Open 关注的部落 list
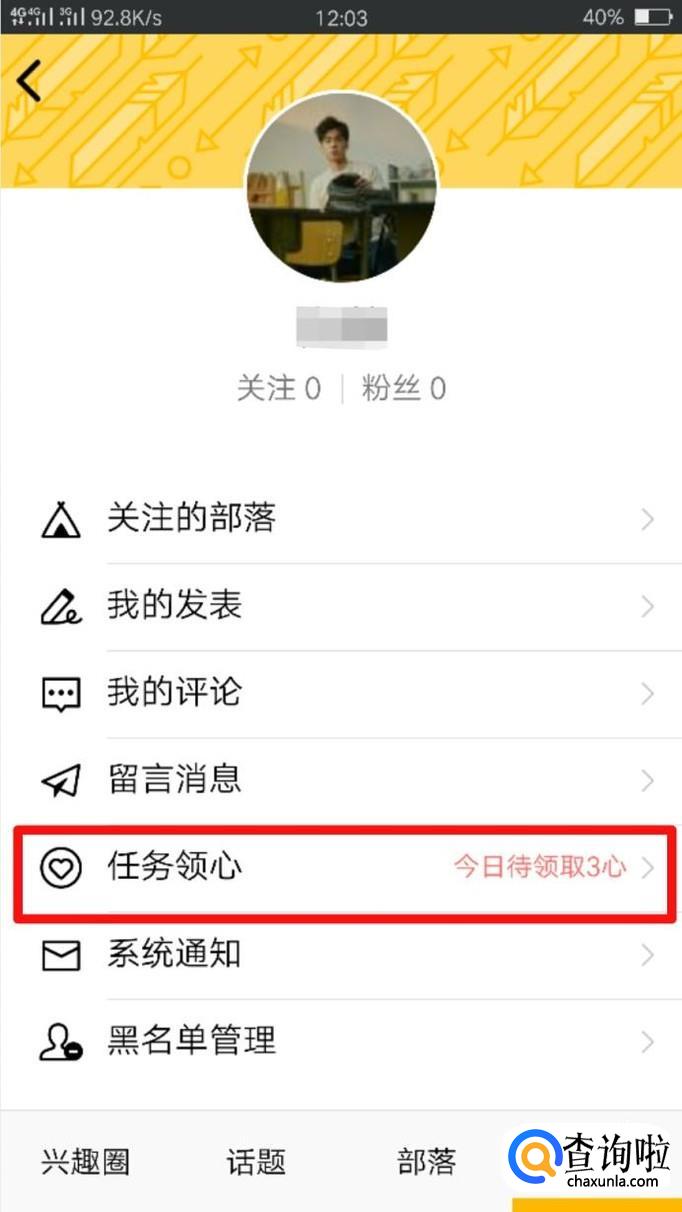The image size is (682, 1212). click(x=341, y=519)
